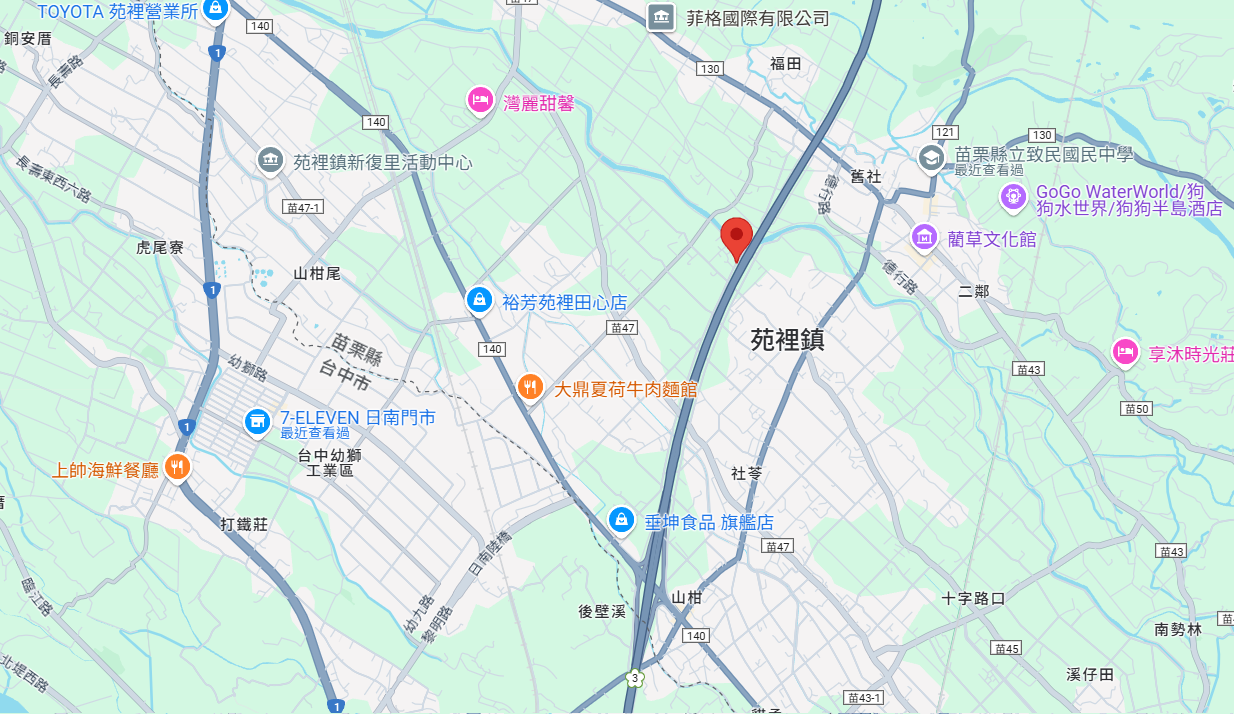The width and height of the screenshot is (1234, 714).
Task: Open 苑裡鎮新復里活動中心 marker
Action: tap(270, 159)
